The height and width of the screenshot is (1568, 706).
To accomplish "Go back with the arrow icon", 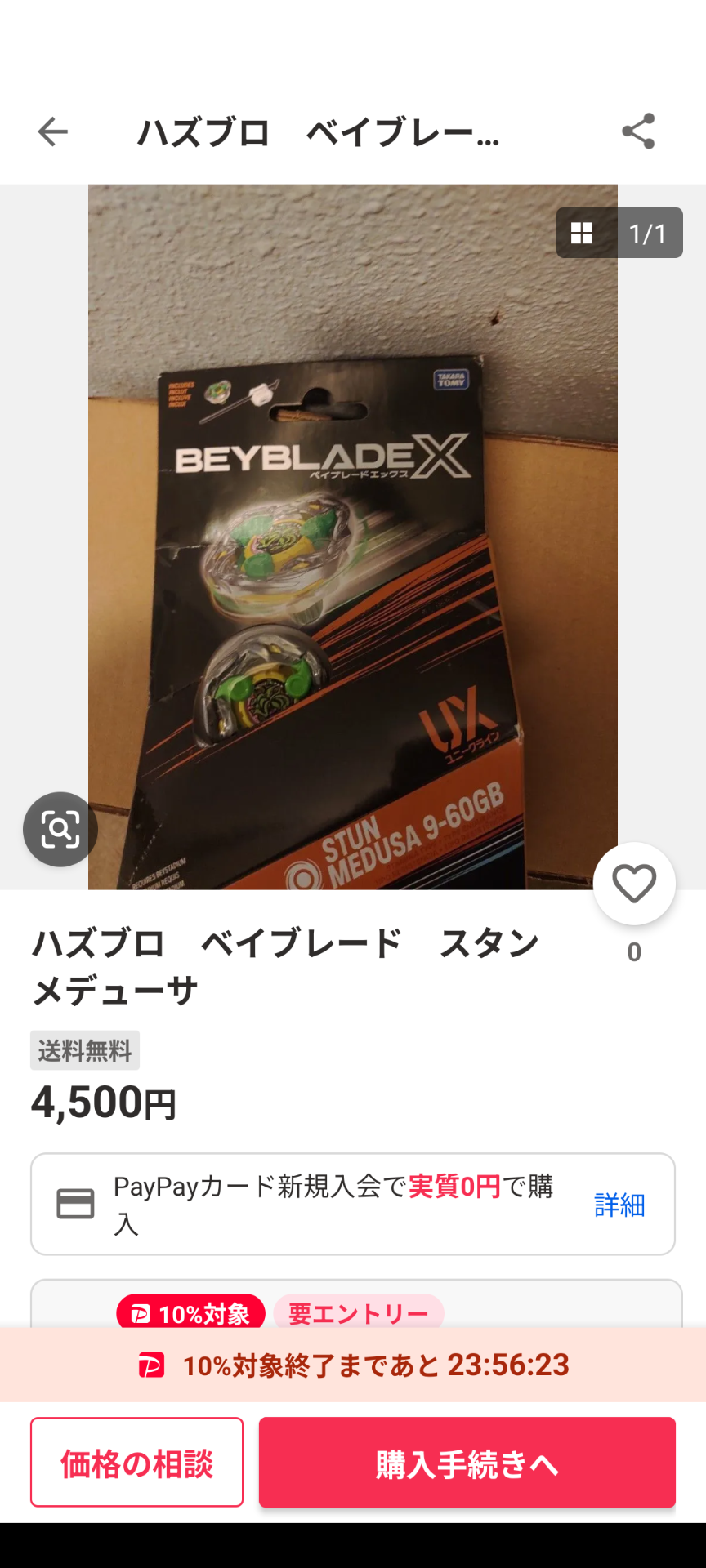I will tap(53, 131).
